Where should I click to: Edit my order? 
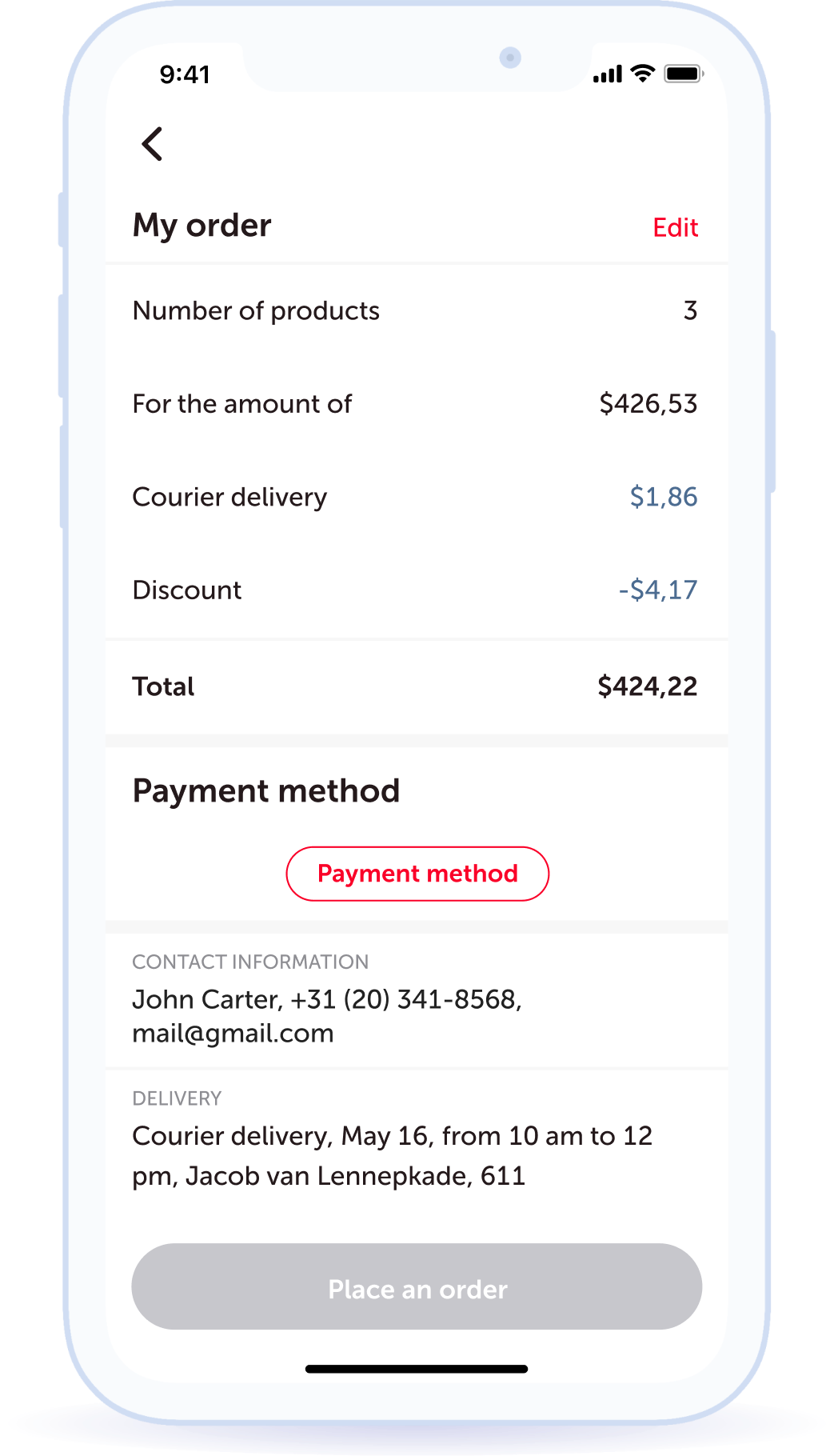pos(675,228)
